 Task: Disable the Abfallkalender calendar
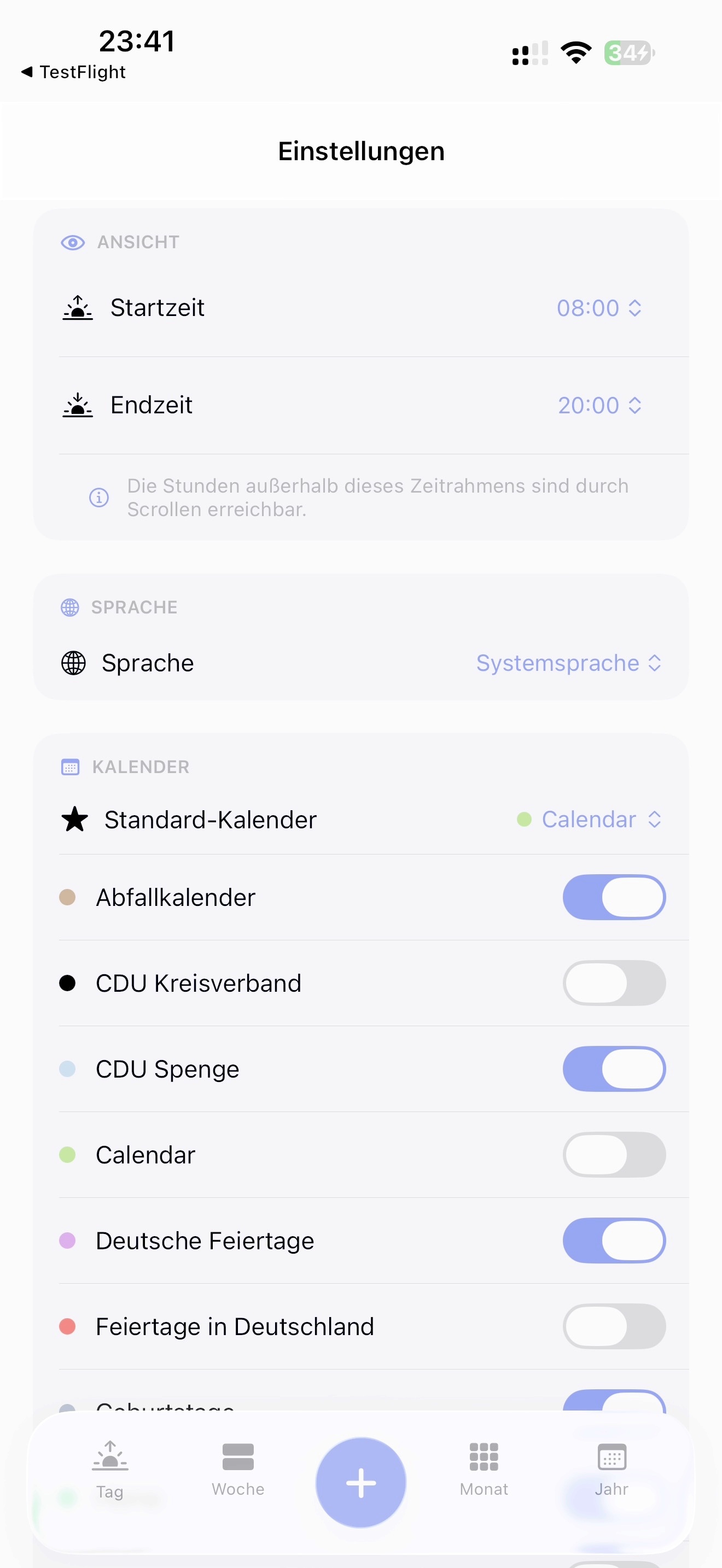614,897
